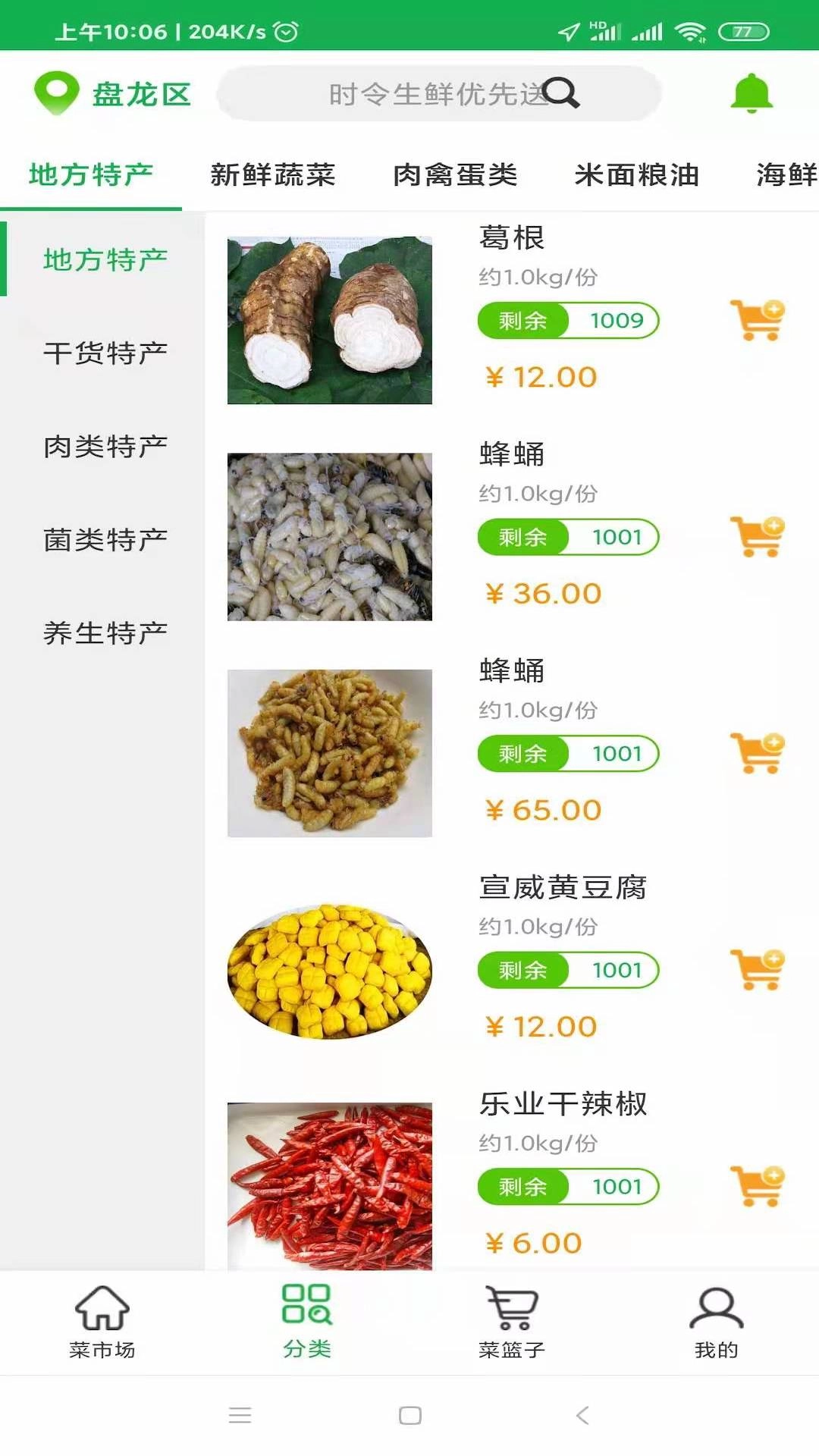Screen dimensions: 819x1456
Task: Open the notification bell icon
Action: point(749,93)
